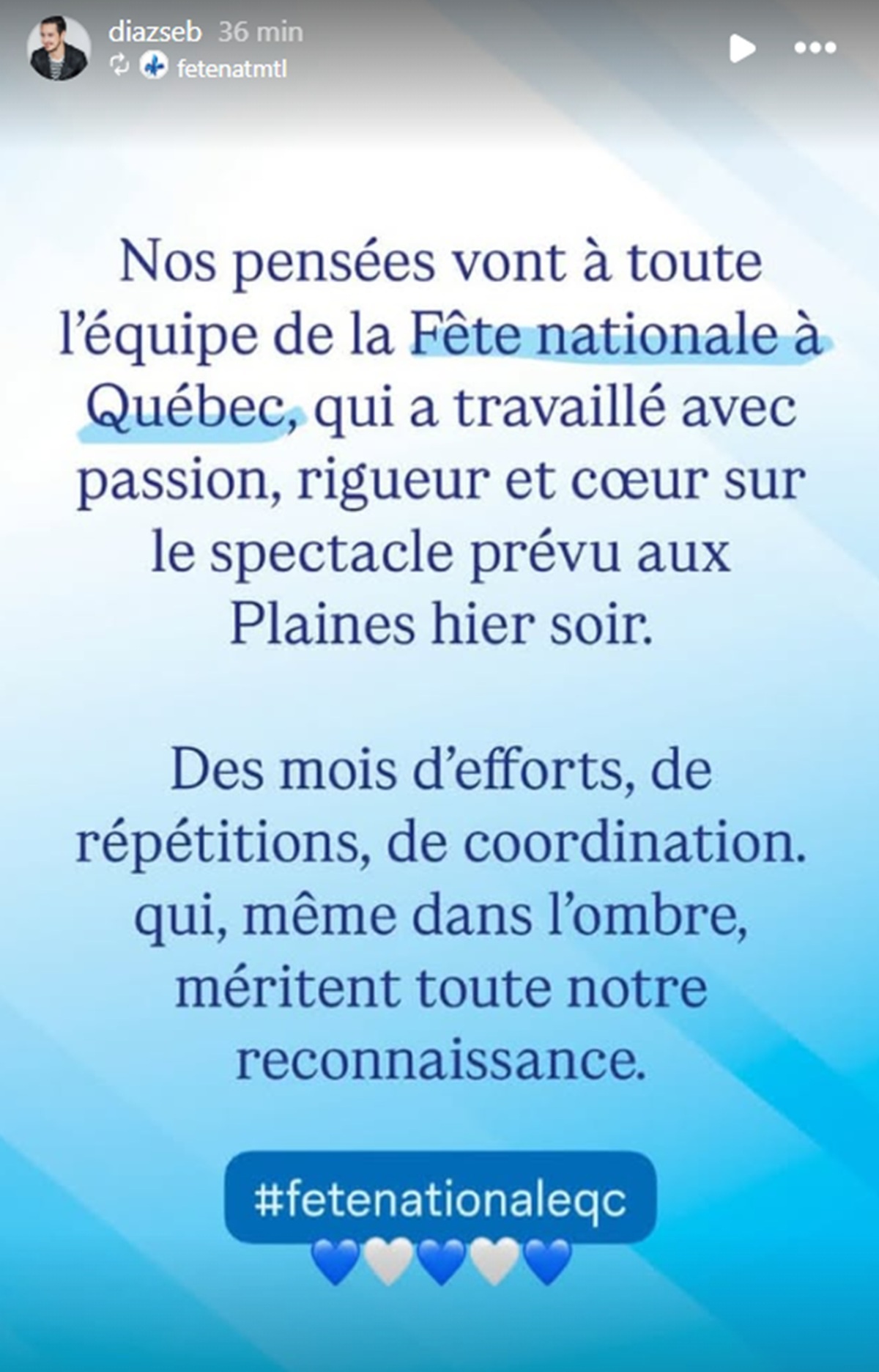This screenshot has width=879, height=1372.
Task: Open the reshared fetenatmtl account
Action: pos(231,68)
